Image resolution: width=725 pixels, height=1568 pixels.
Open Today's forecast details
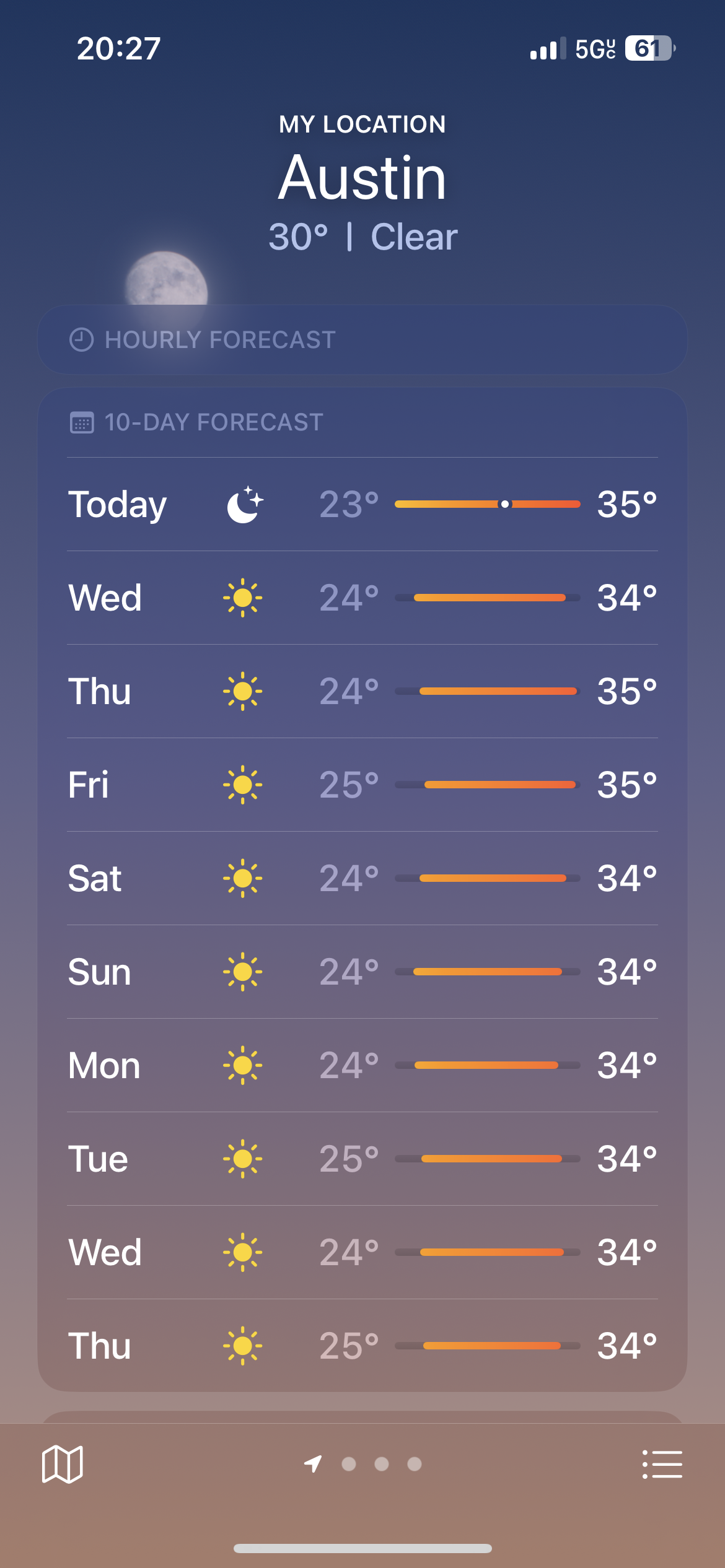pyautogui.click(x=362, y=504)
